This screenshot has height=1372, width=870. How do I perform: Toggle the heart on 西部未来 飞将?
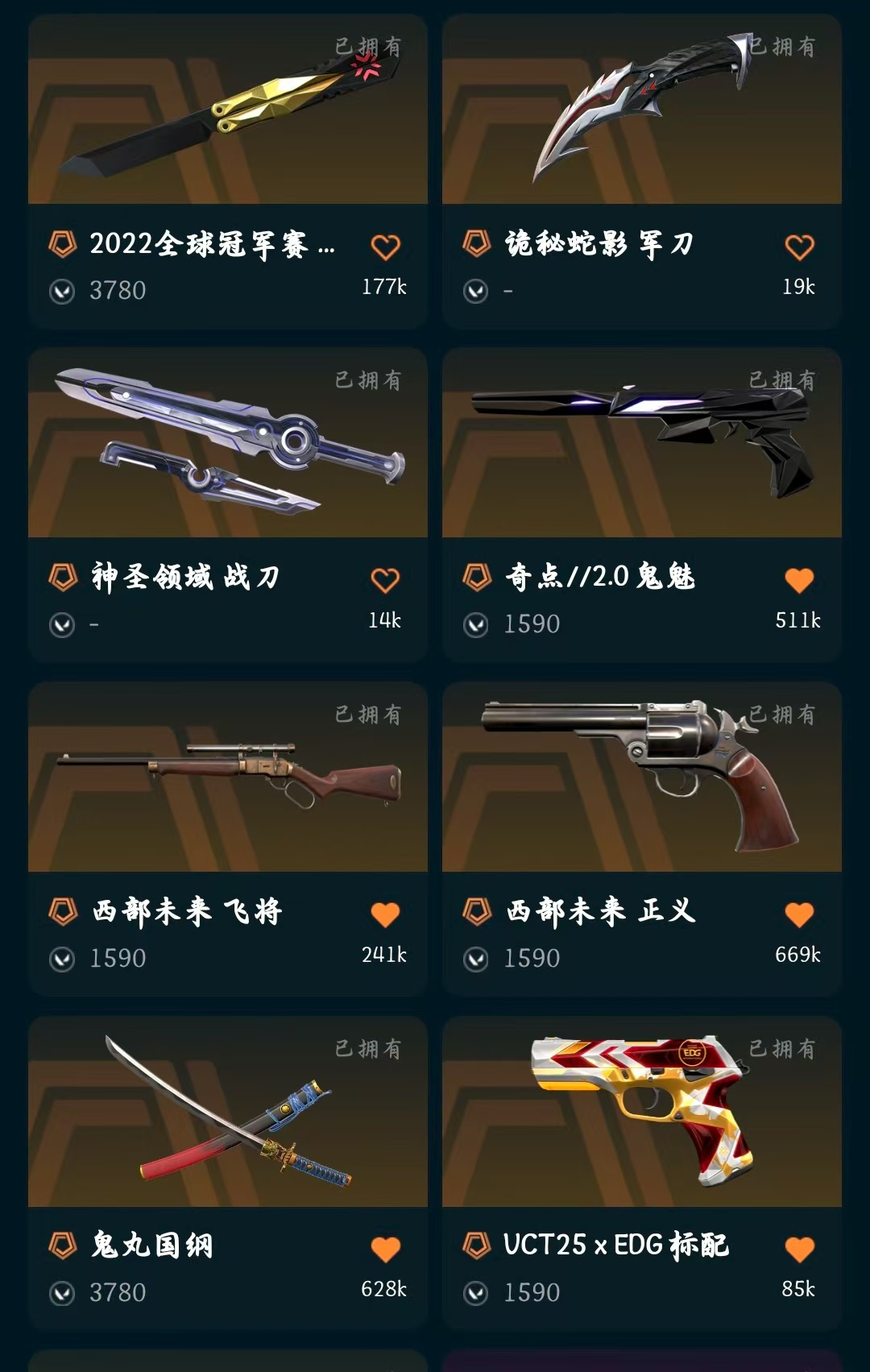385,914
